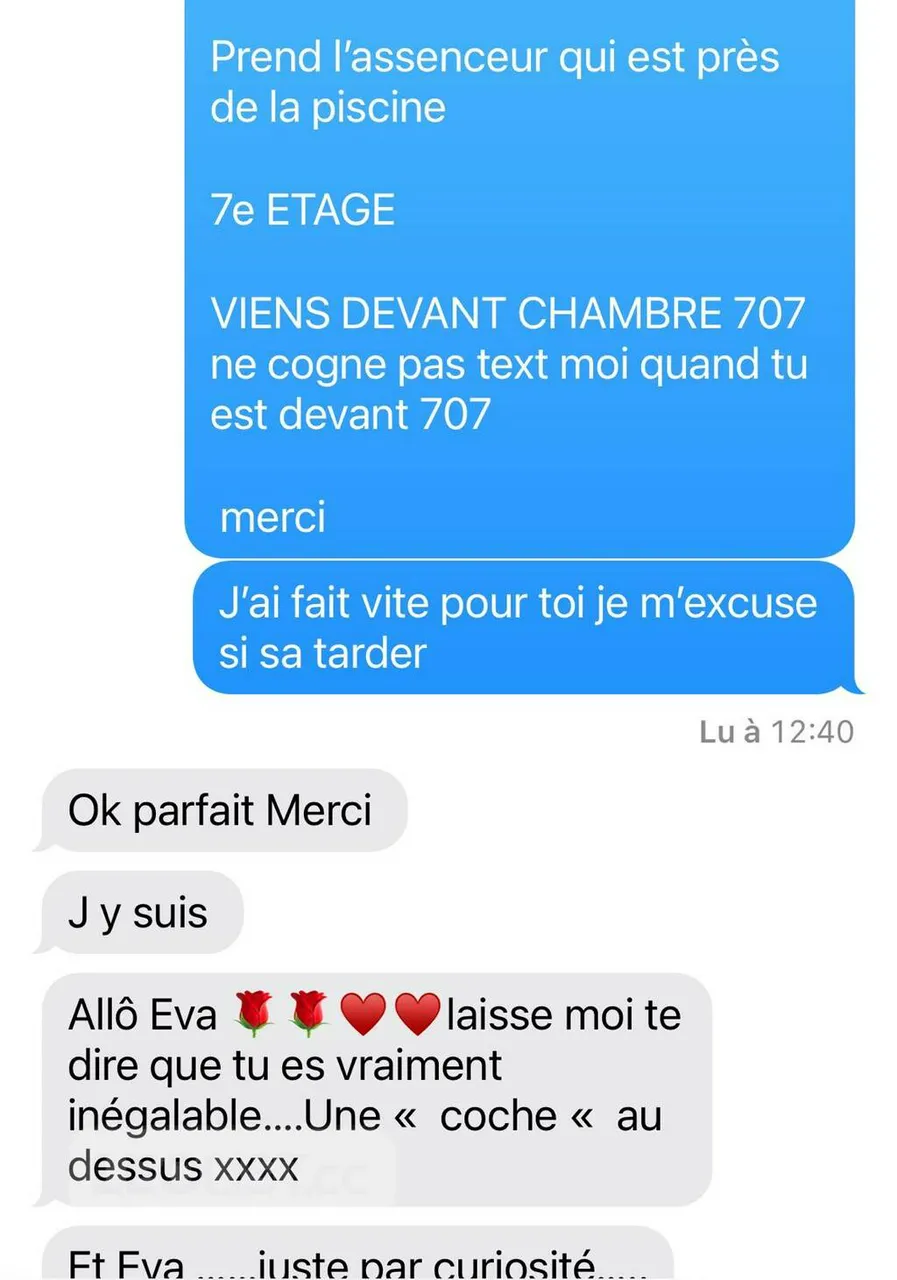Tap the chamber number 707 in the instructions
The height and width of the screenshot is (1280, 897).
(x=766, y=313)
